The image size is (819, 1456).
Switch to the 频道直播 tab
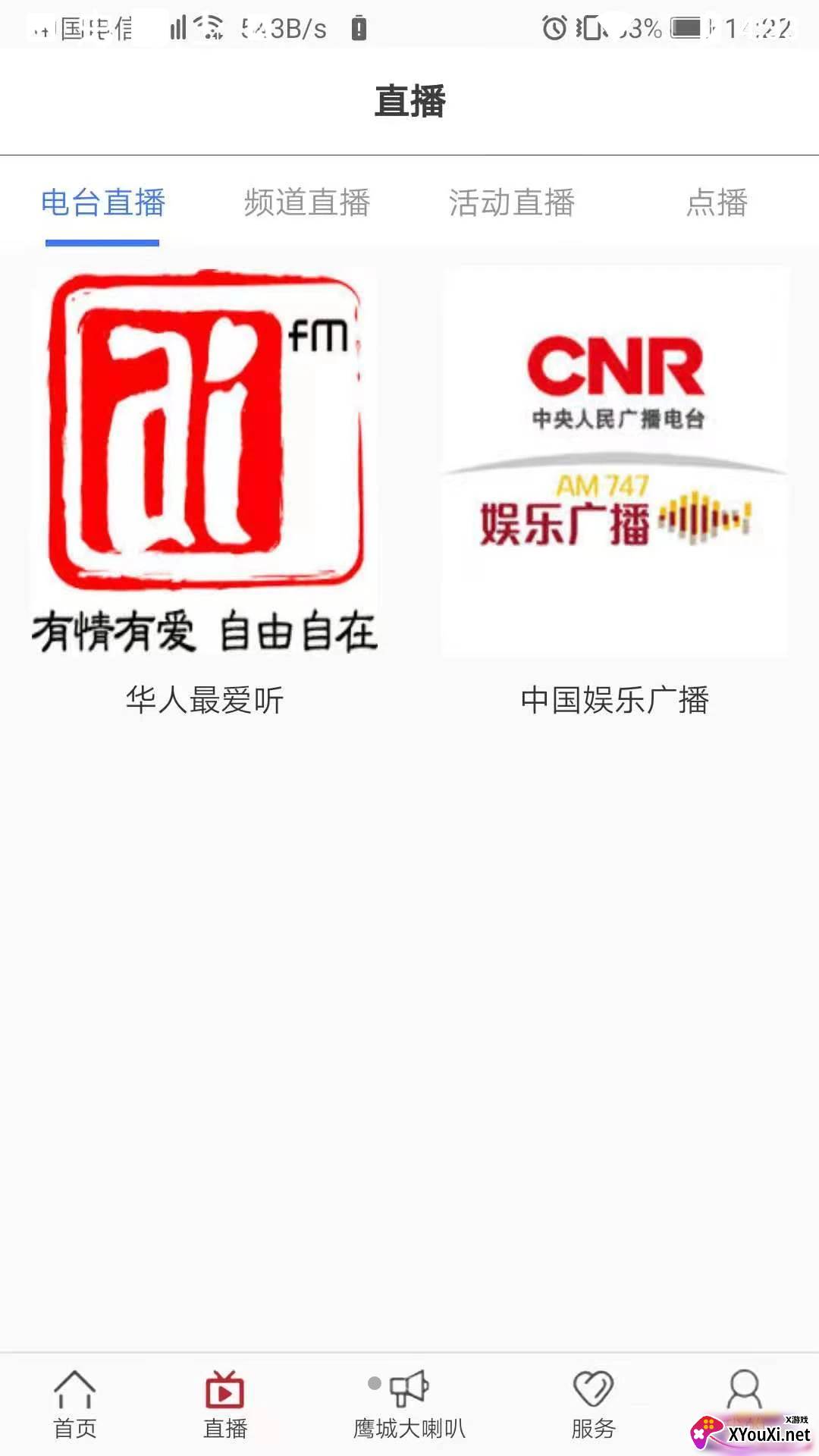tap(307, 202)
